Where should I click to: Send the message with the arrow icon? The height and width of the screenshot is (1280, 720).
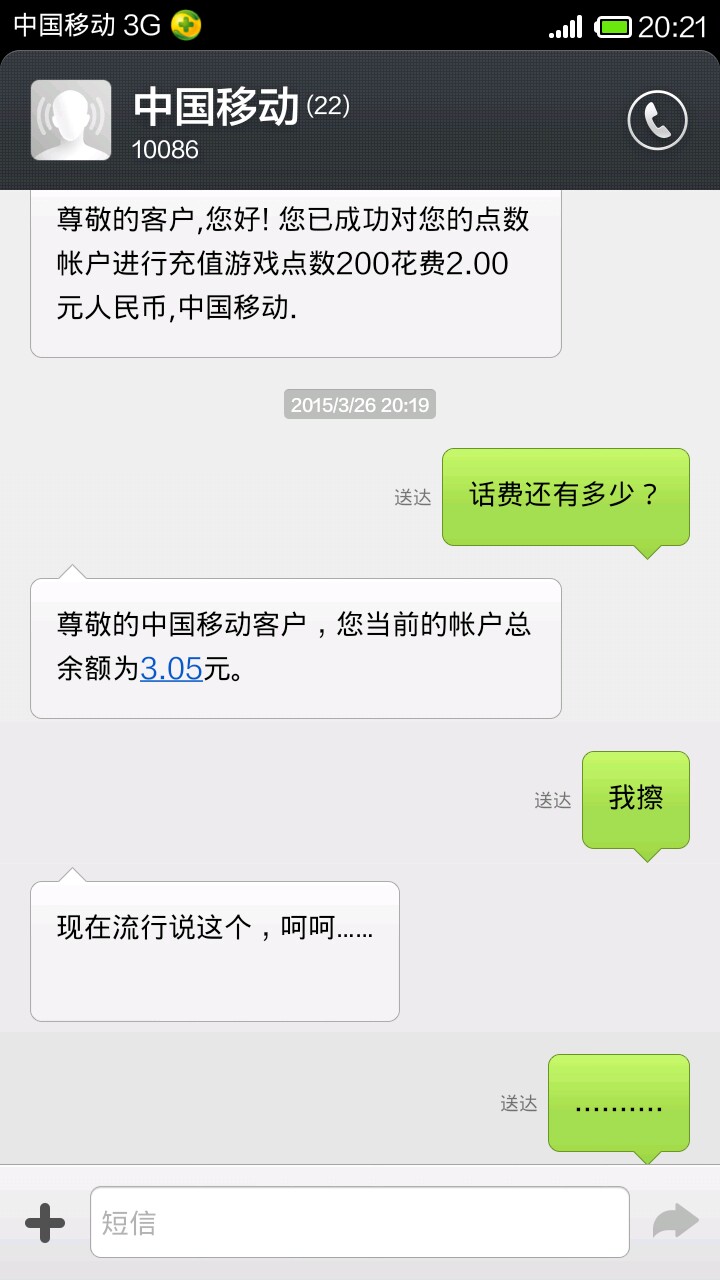[x=675, y=1222]
